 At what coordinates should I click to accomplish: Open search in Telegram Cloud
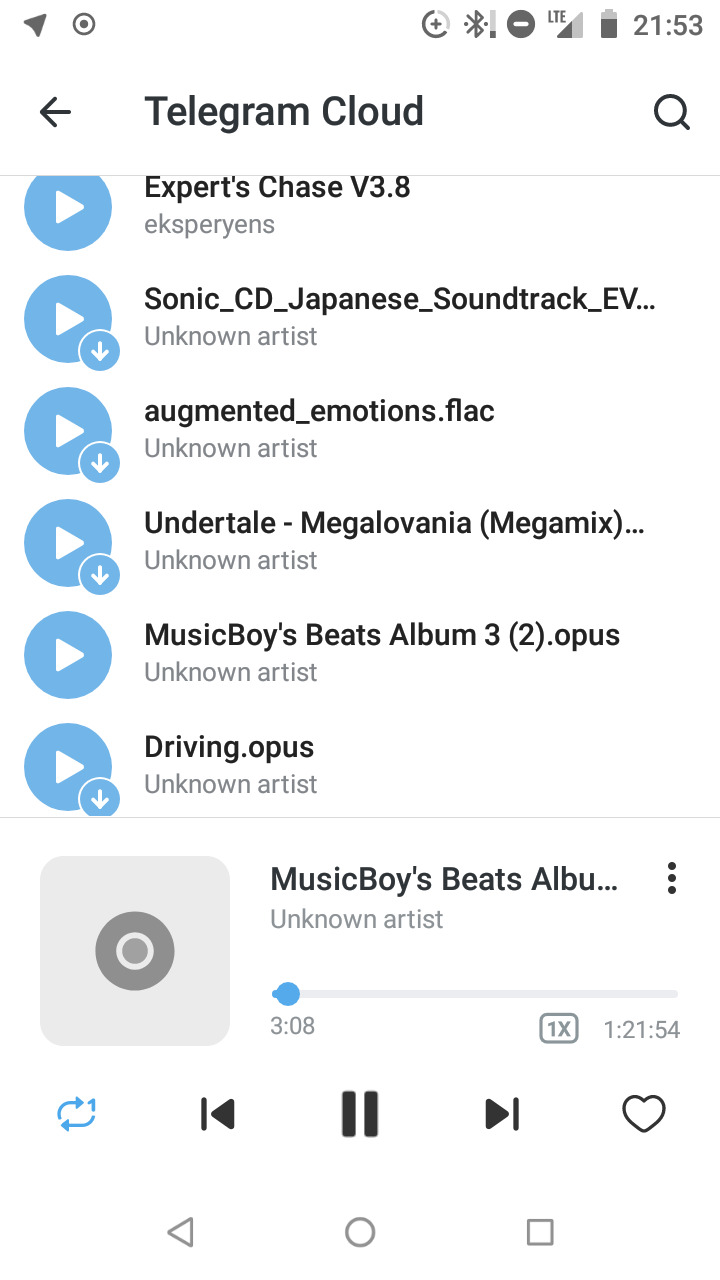[x=672, y=112]
